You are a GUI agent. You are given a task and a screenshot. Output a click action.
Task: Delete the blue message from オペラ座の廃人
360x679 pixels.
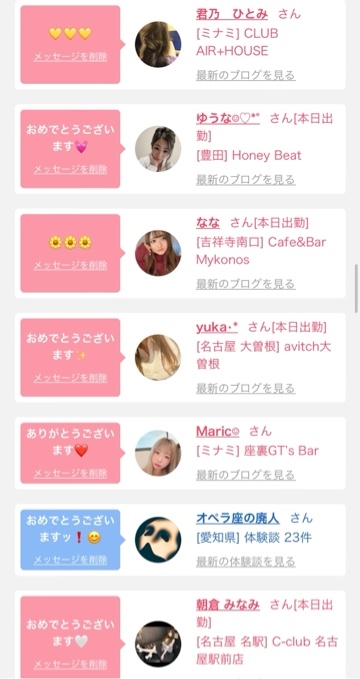click(x=70, y=560)
